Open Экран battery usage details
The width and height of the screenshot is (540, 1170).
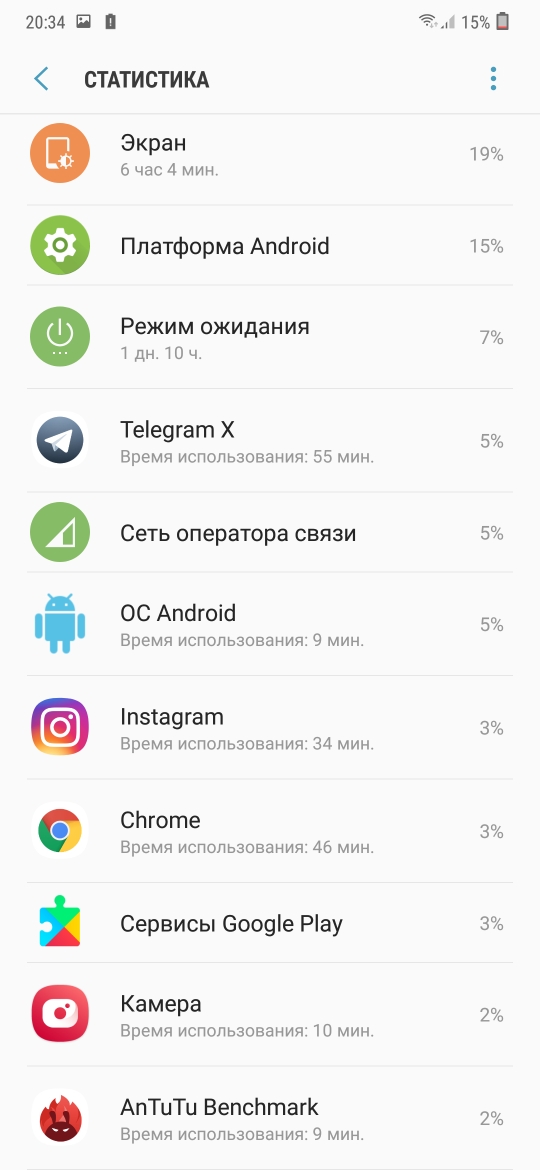click(270, 154)
